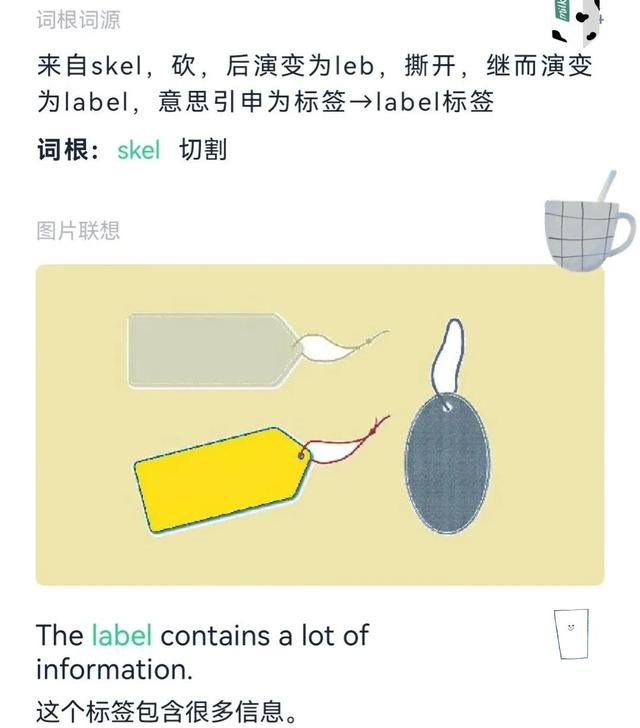Open the word root "skel" link
Screen dimensions: 640x728
[x=138, y=150]
